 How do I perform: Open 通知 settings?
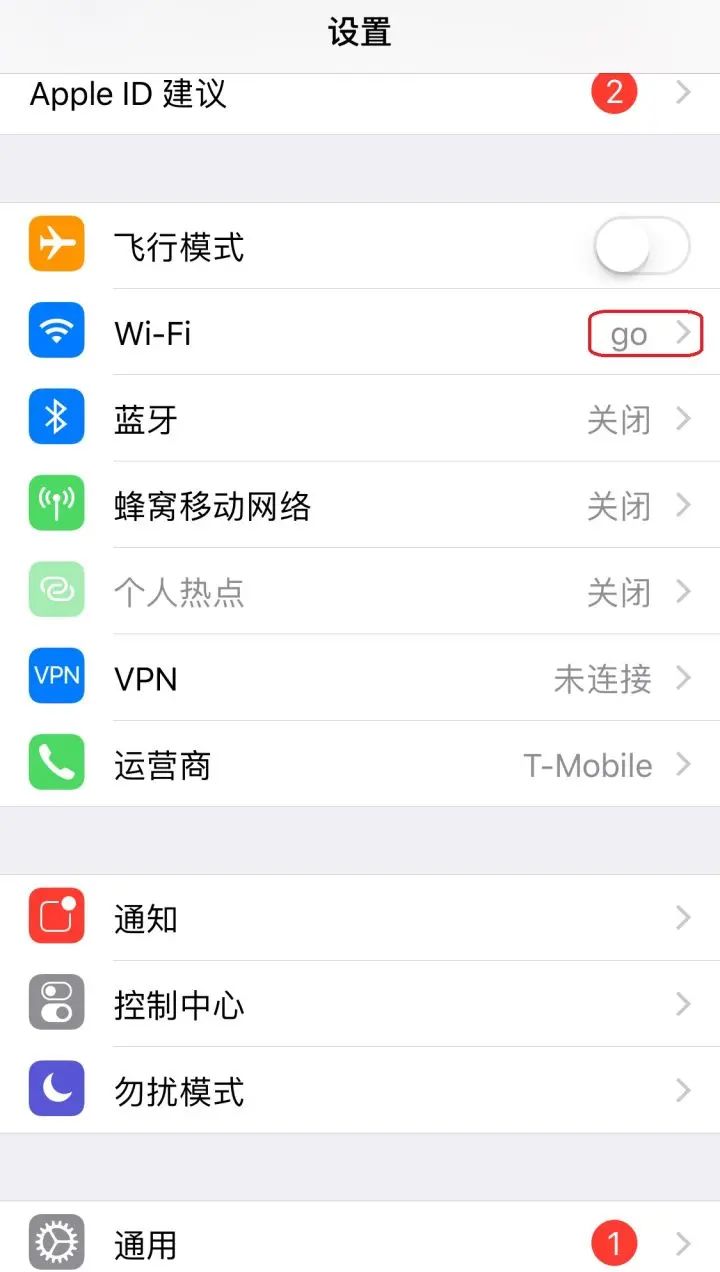click(360, 918)
